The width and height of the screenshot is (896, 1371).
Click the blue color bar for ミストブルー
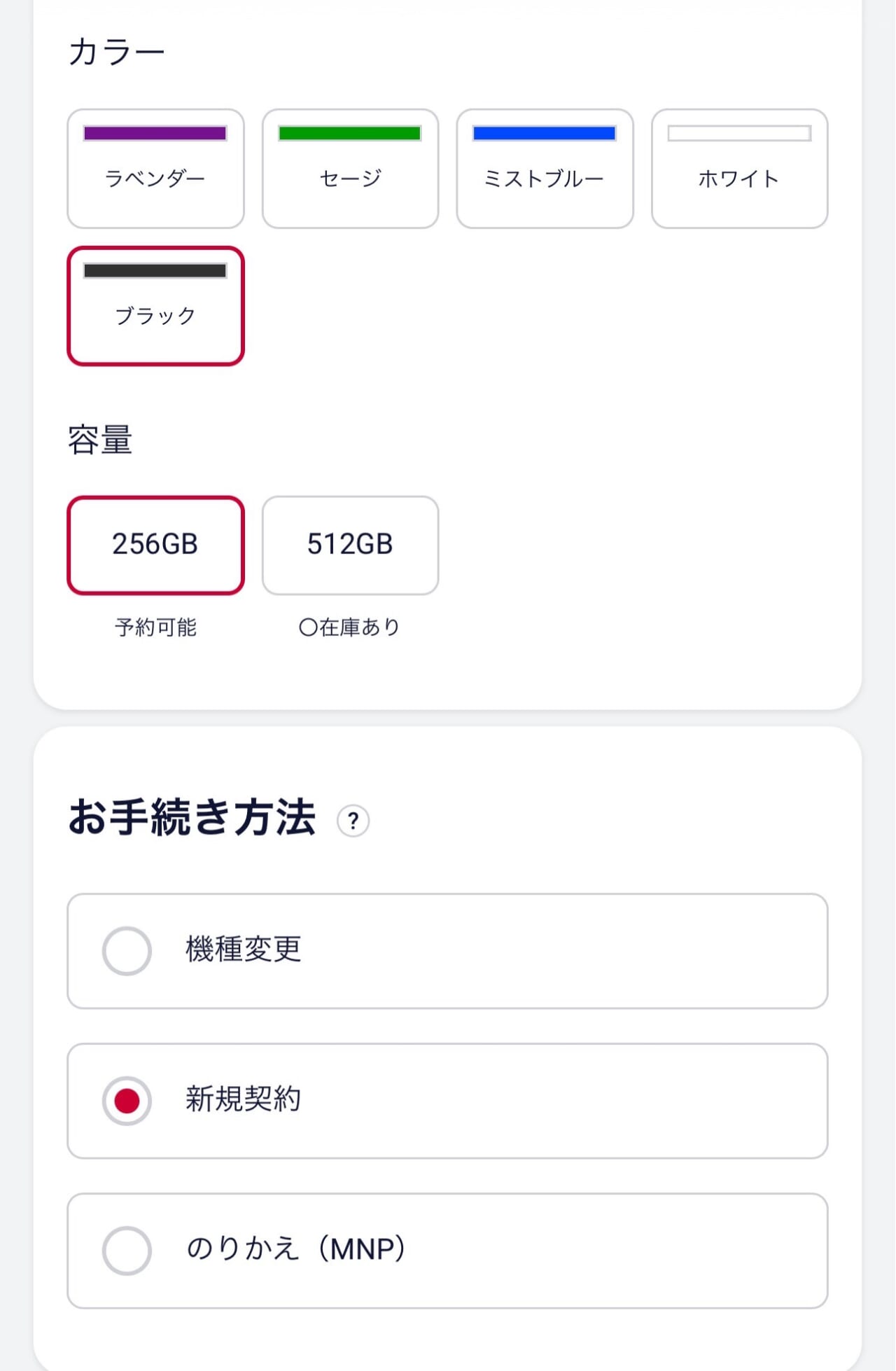click(x=545, y=132)
